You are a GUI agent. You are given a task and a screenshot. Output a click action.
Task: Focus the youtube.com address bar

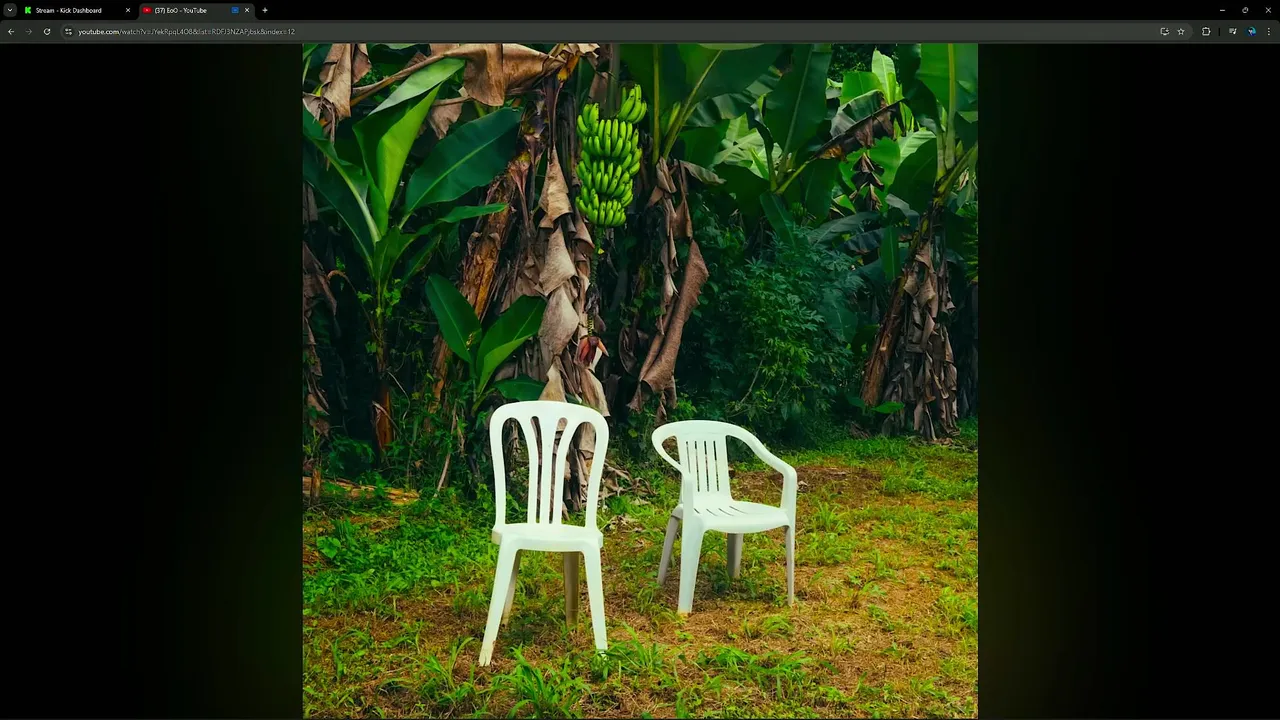[x=400, y=31]
